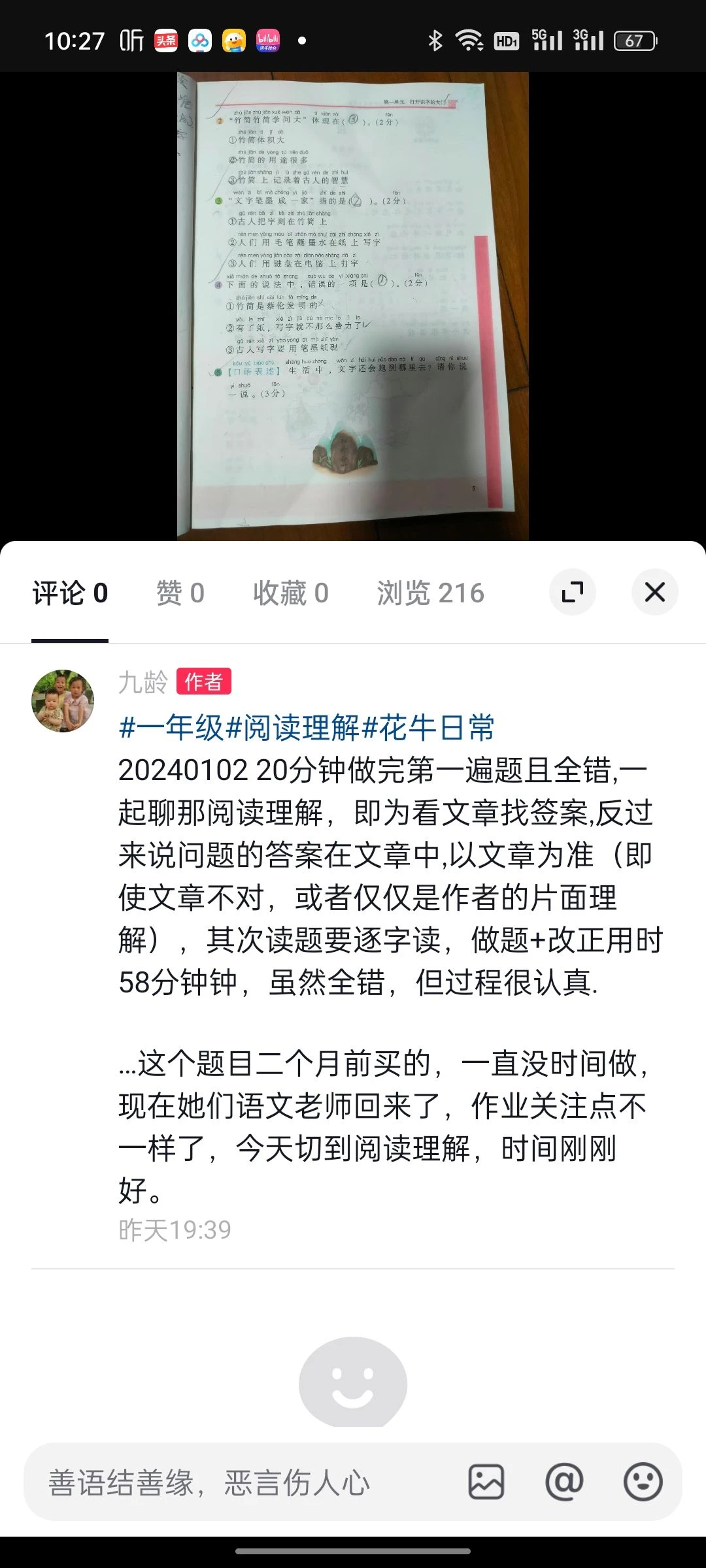
Task: Switch to the 评论 tab
Action: coord(70,593)
